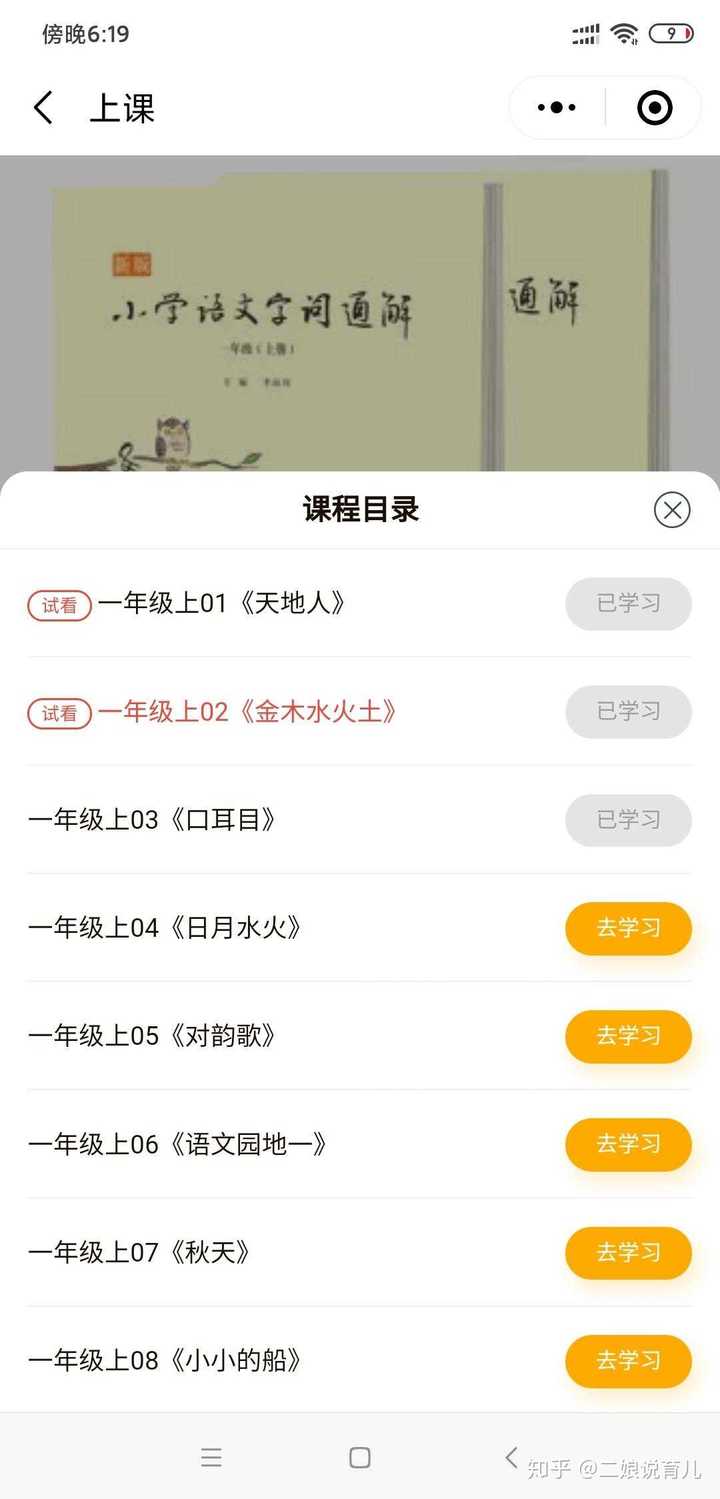Tap 去学习 for 《秋天》
The width and height of the screenshot is (720, 1499).
point(628,1253)
